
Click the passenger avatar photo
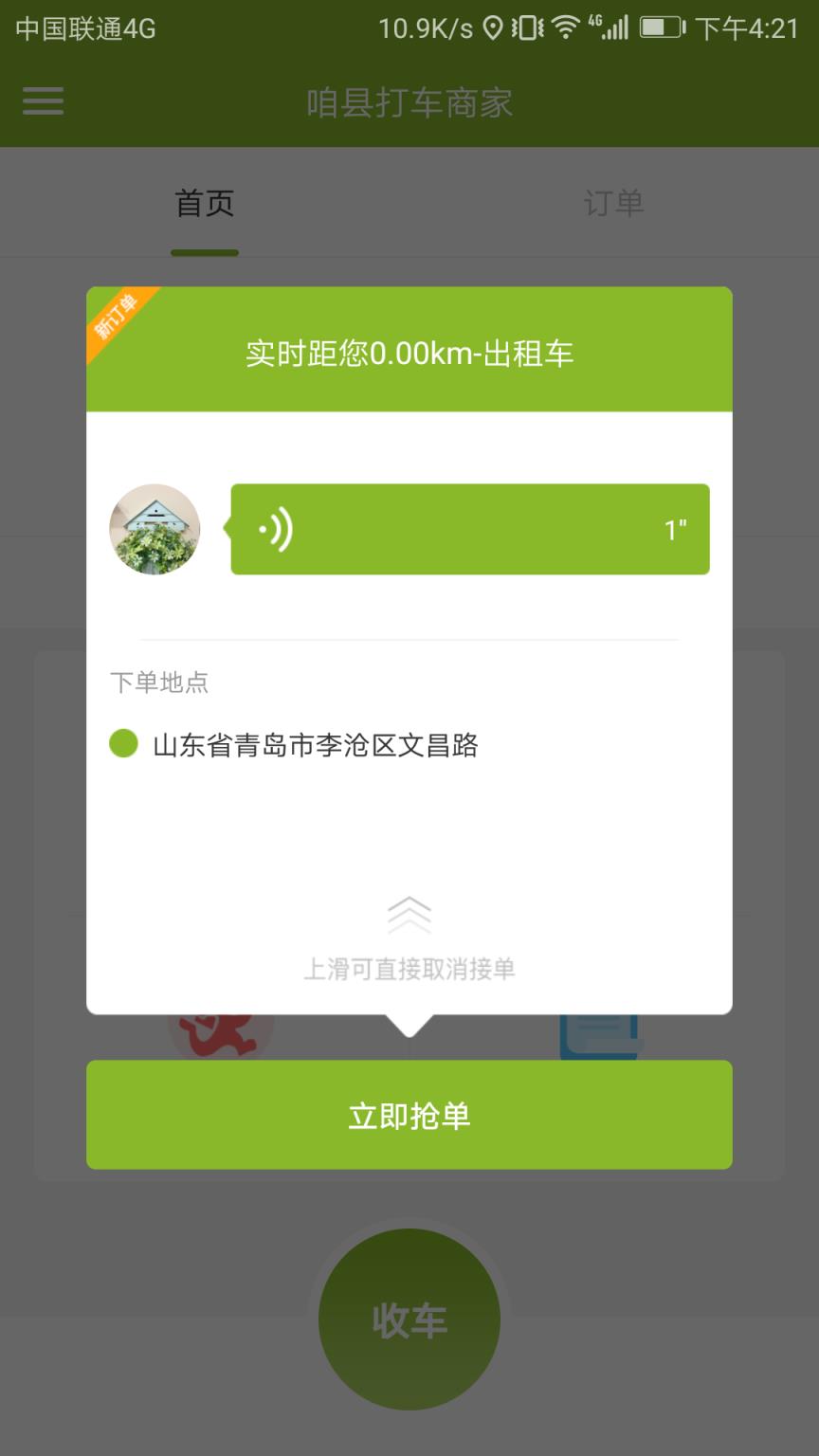(154, 529)
